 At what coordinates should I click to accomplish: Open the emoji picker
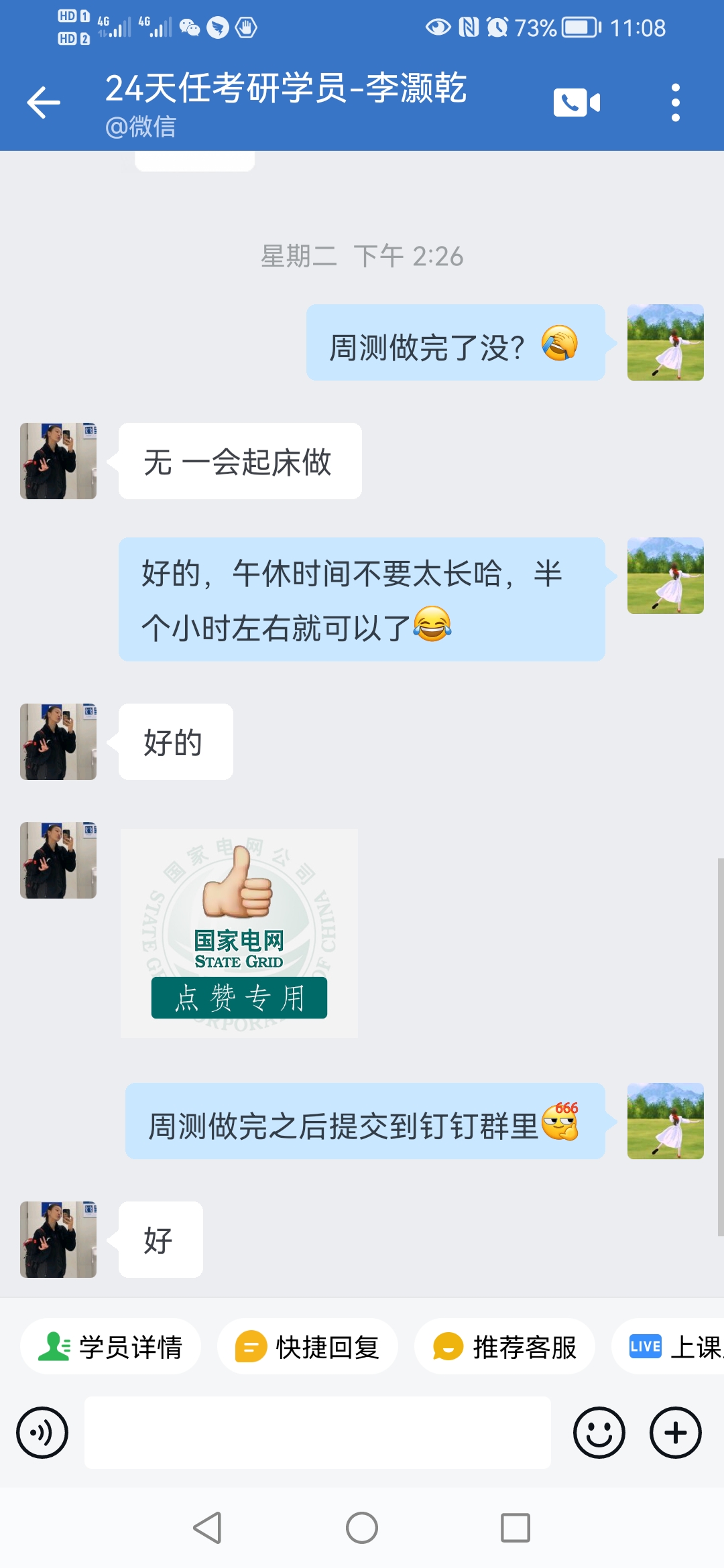[599, 1433]
